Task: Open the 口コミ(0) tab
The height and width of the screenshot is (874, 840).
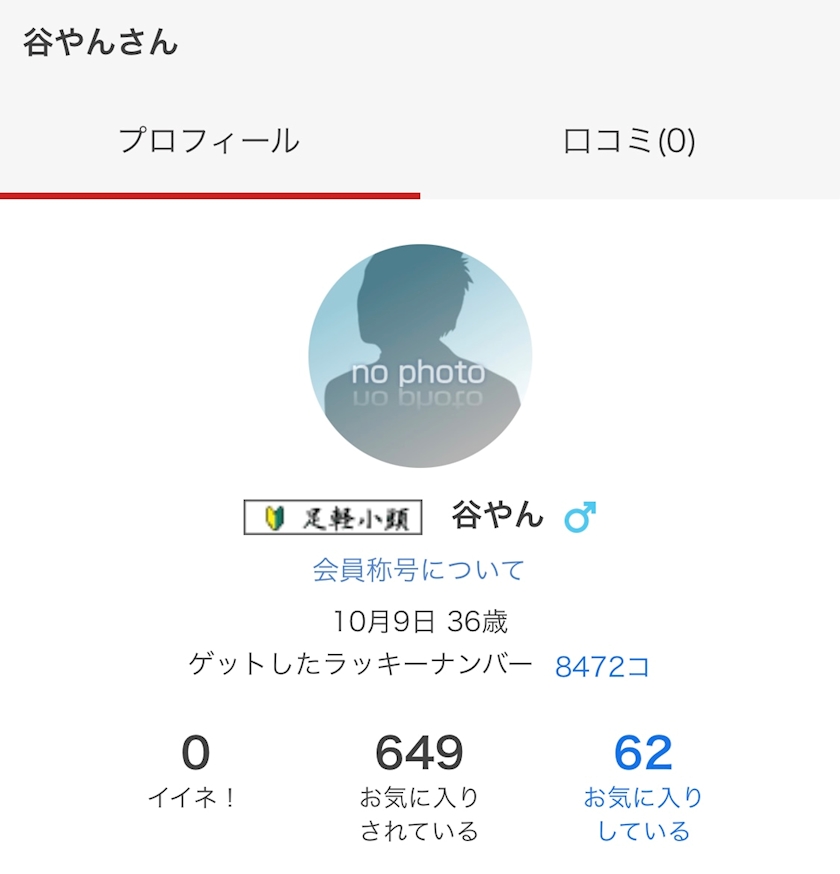Action: 629,141
